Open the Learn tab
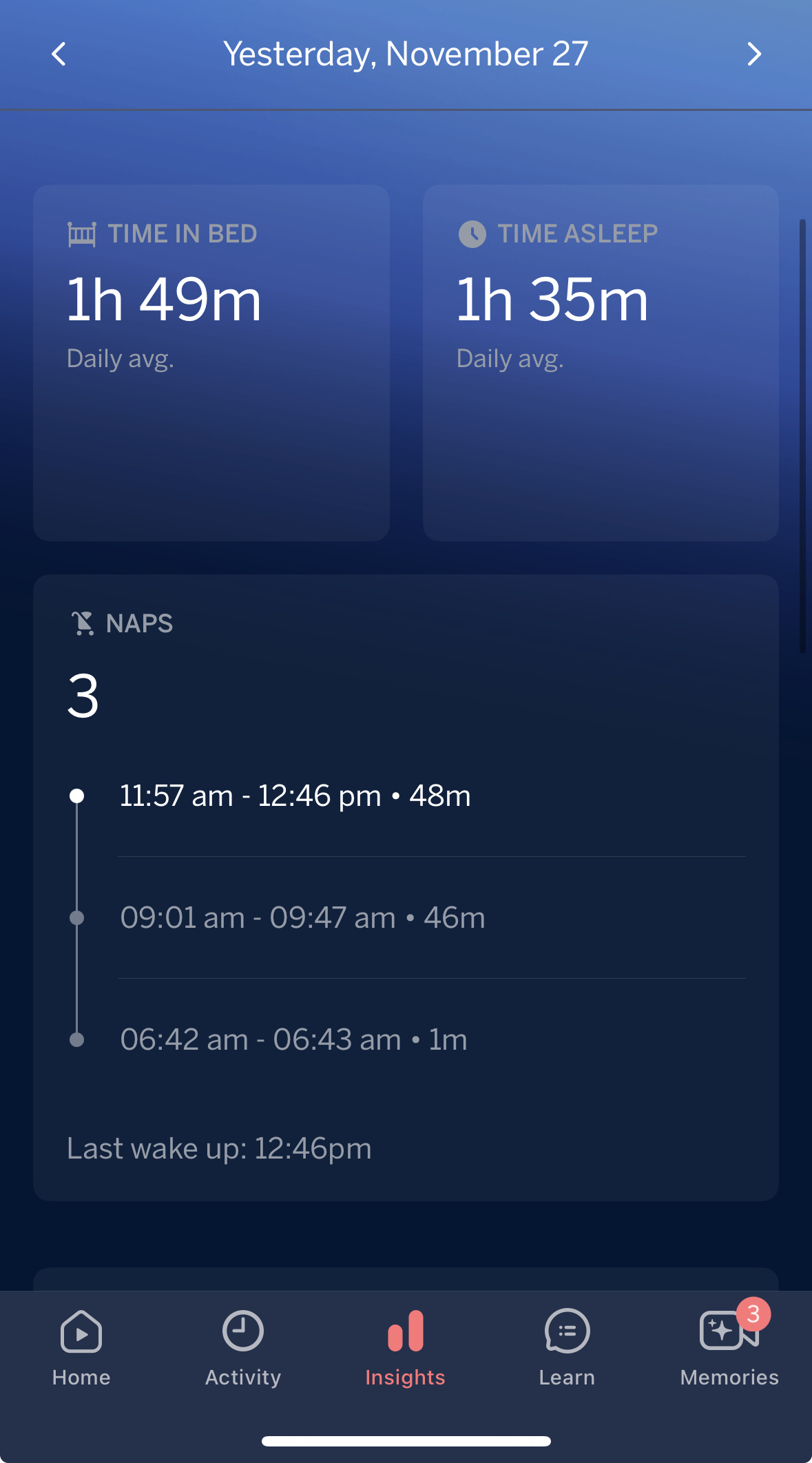Screen dimensions: 812x1463 point(567,1348)
